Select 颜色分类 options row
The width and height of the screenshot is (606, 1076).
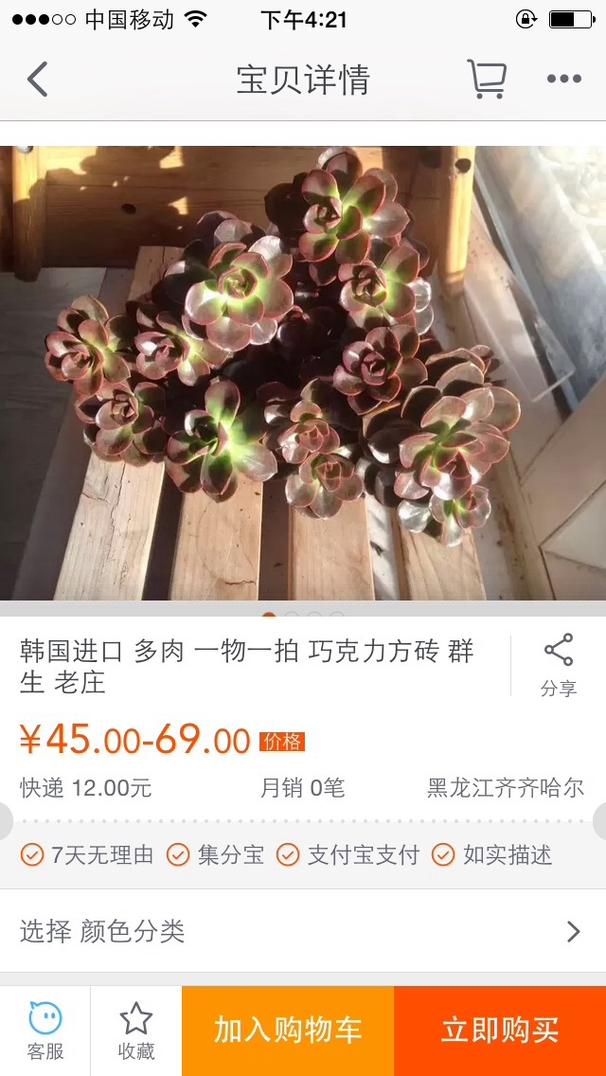303,931
